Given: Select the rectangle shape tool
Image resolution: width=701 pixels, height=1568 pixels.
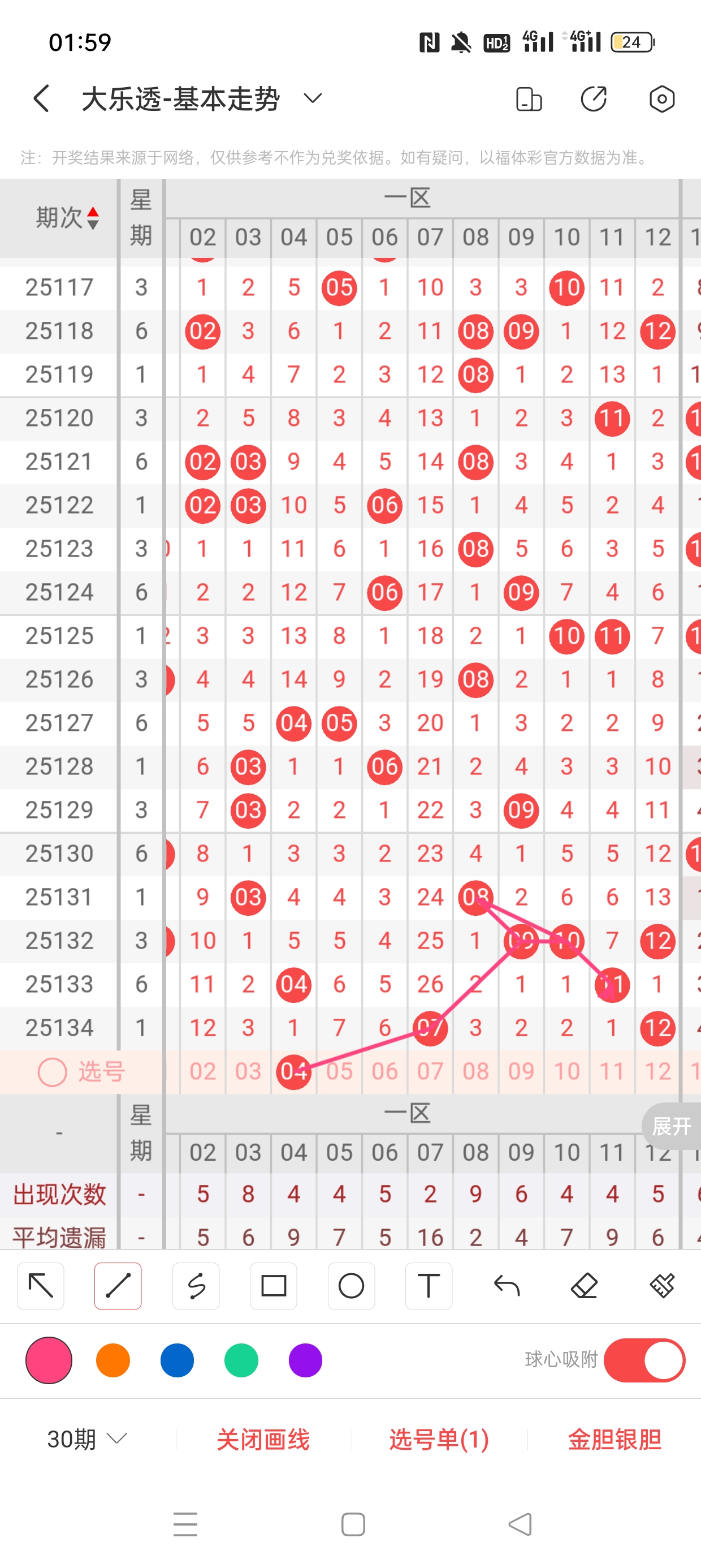Looking at the screenshot, I should pyautogui.click(x=273, y=1286).
